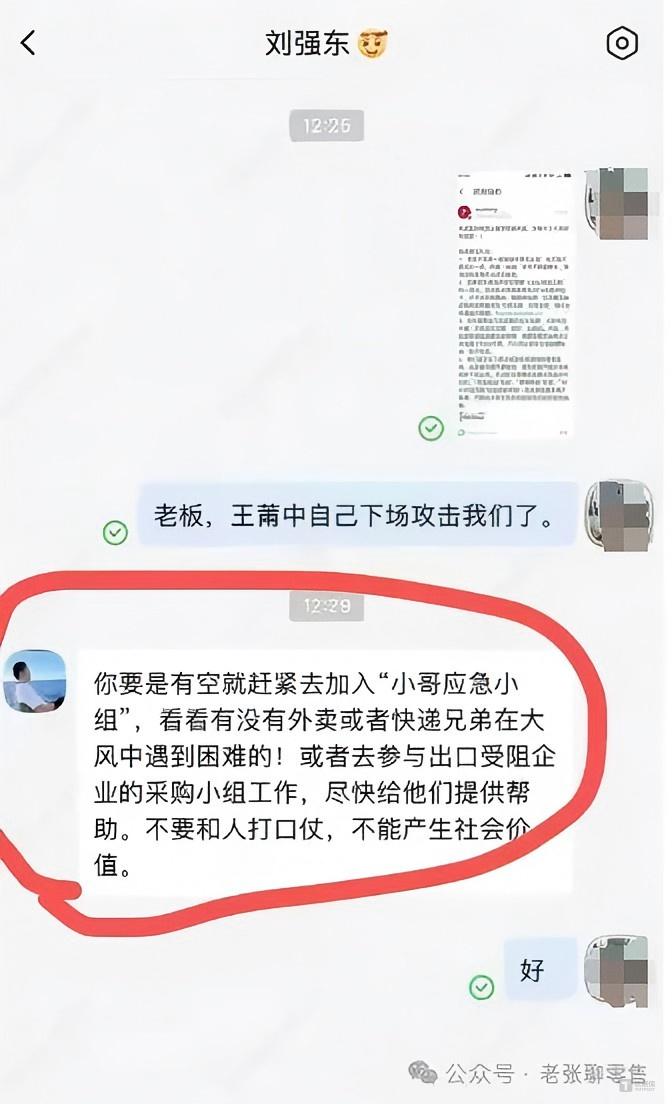Tap the sender's avatar beside the 12:29 message

pos(36,681)
